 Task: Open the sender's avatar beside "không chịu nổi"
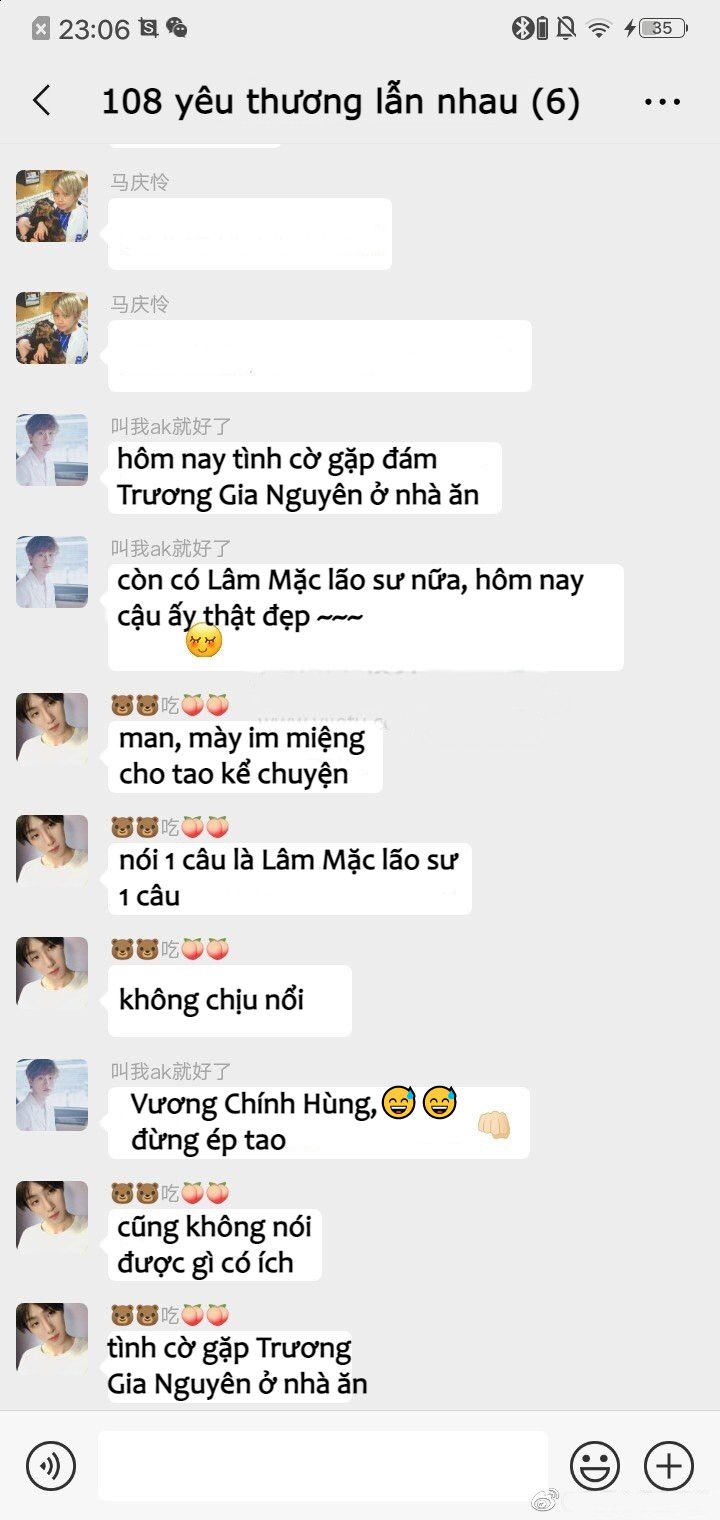point(52,972)
